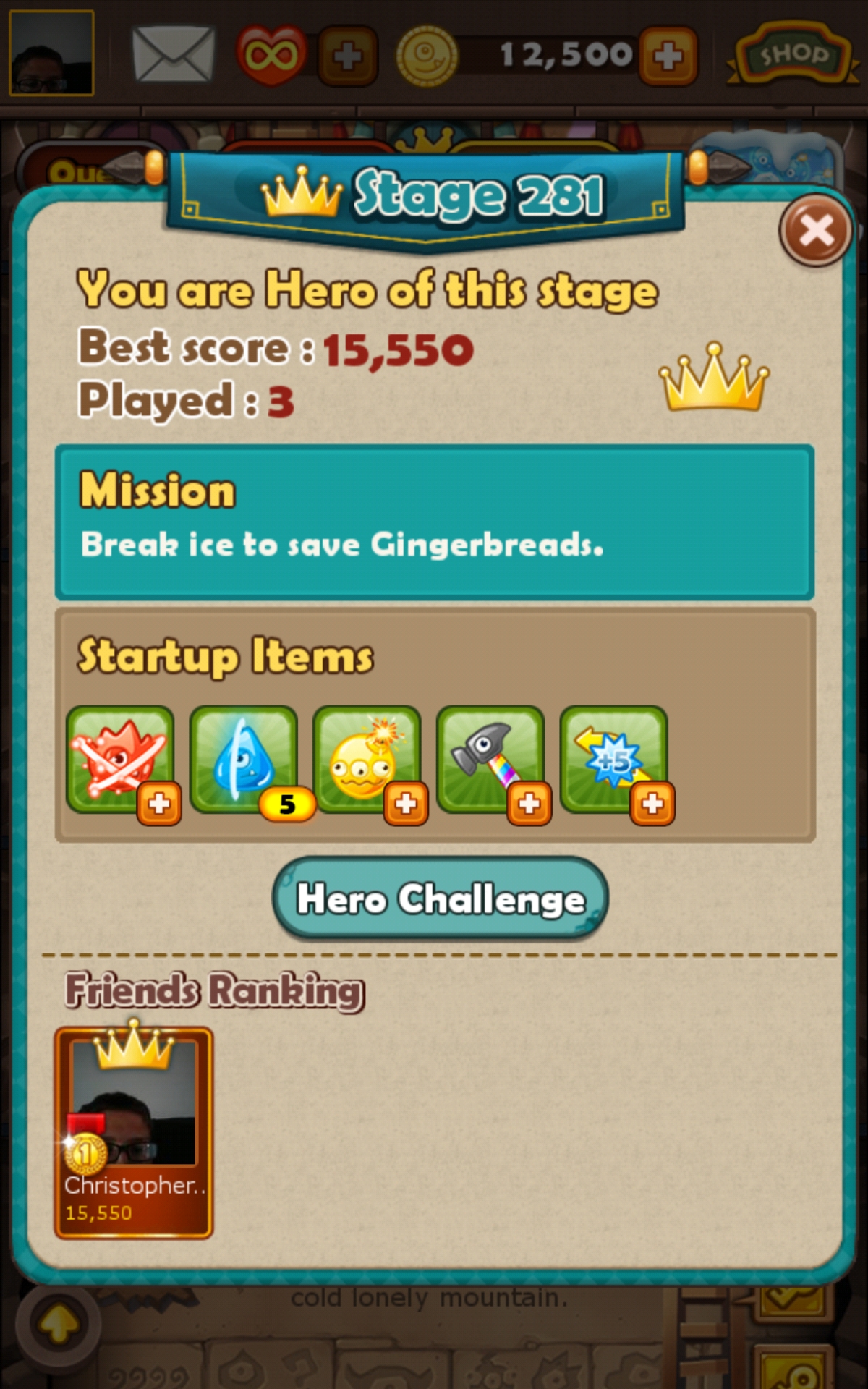The height and width of the screenshot is (1389, 868).
Task: Close the Stage 281 dialog
Action: pyautogui.click(x=816, y=231)
